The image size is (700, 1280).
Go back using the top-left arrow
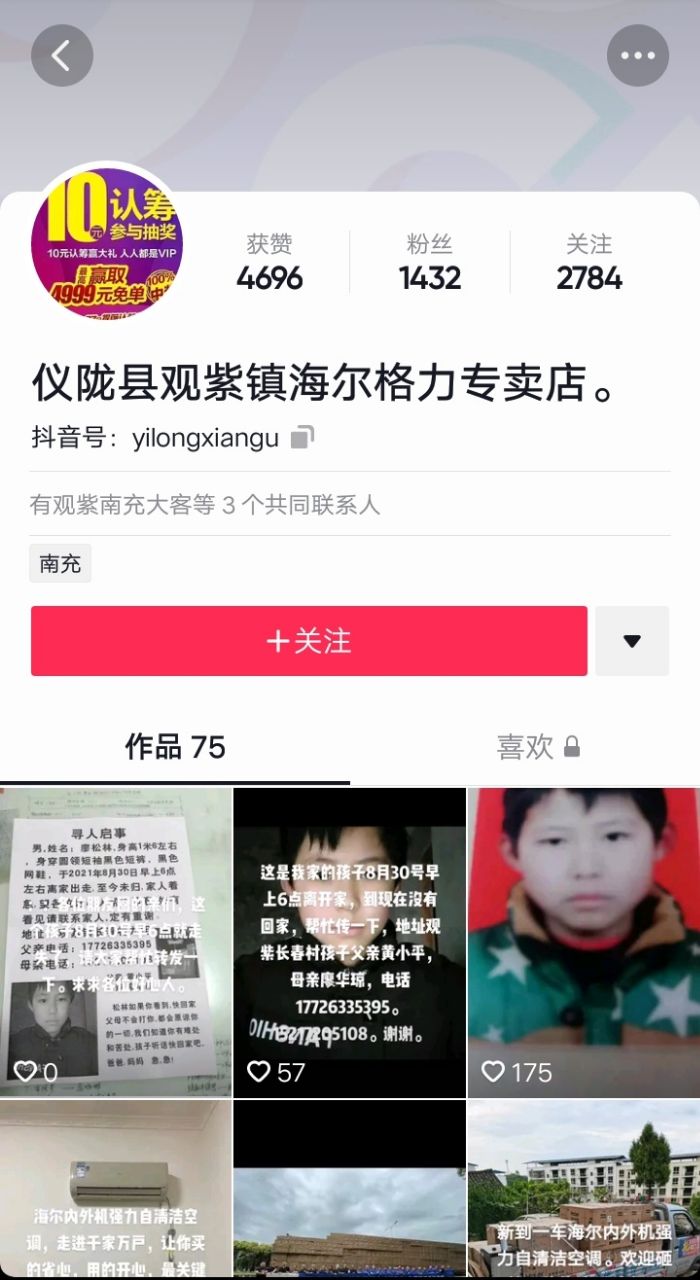click(62, 55)
